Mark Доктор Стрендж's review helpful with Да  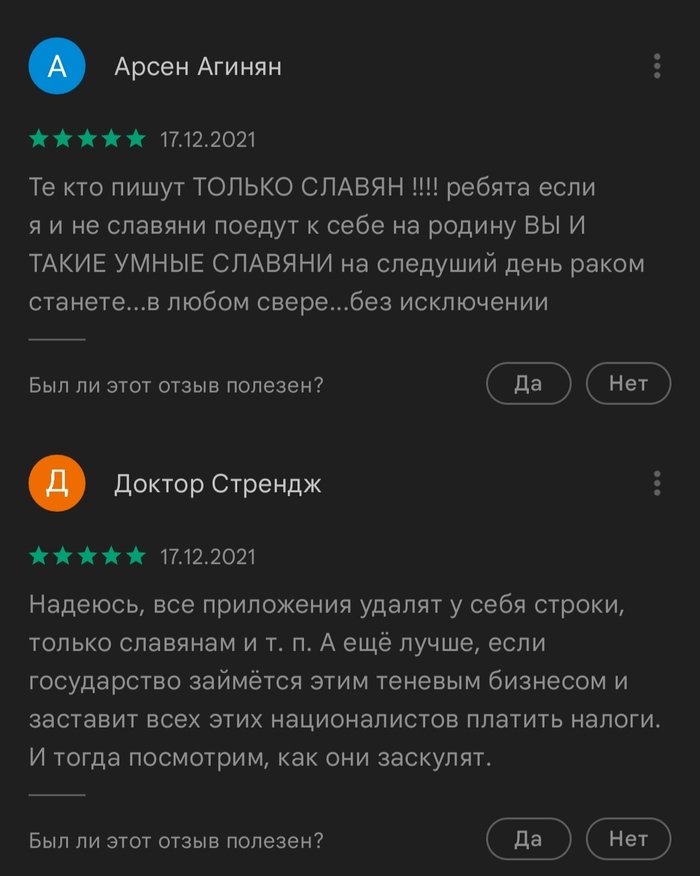[x=528, y=839]
